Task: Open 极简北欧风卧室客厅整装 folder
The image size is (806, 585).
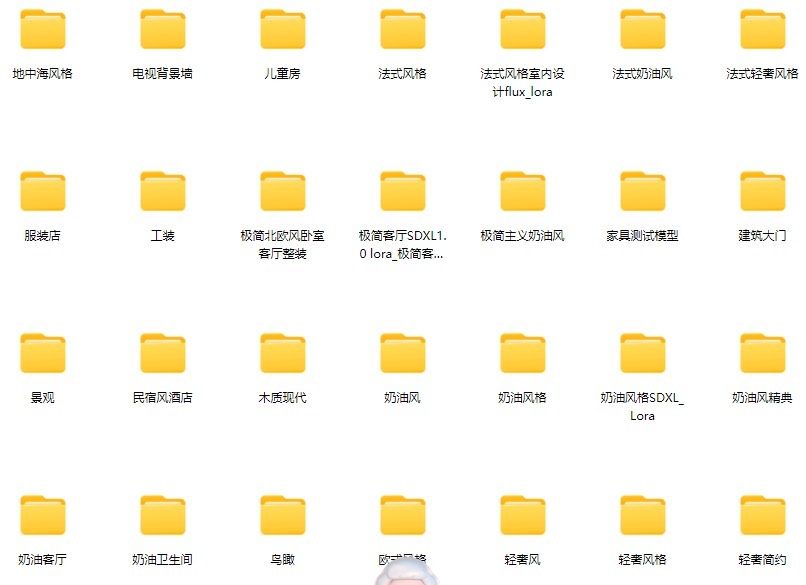Action: [283, 192]
